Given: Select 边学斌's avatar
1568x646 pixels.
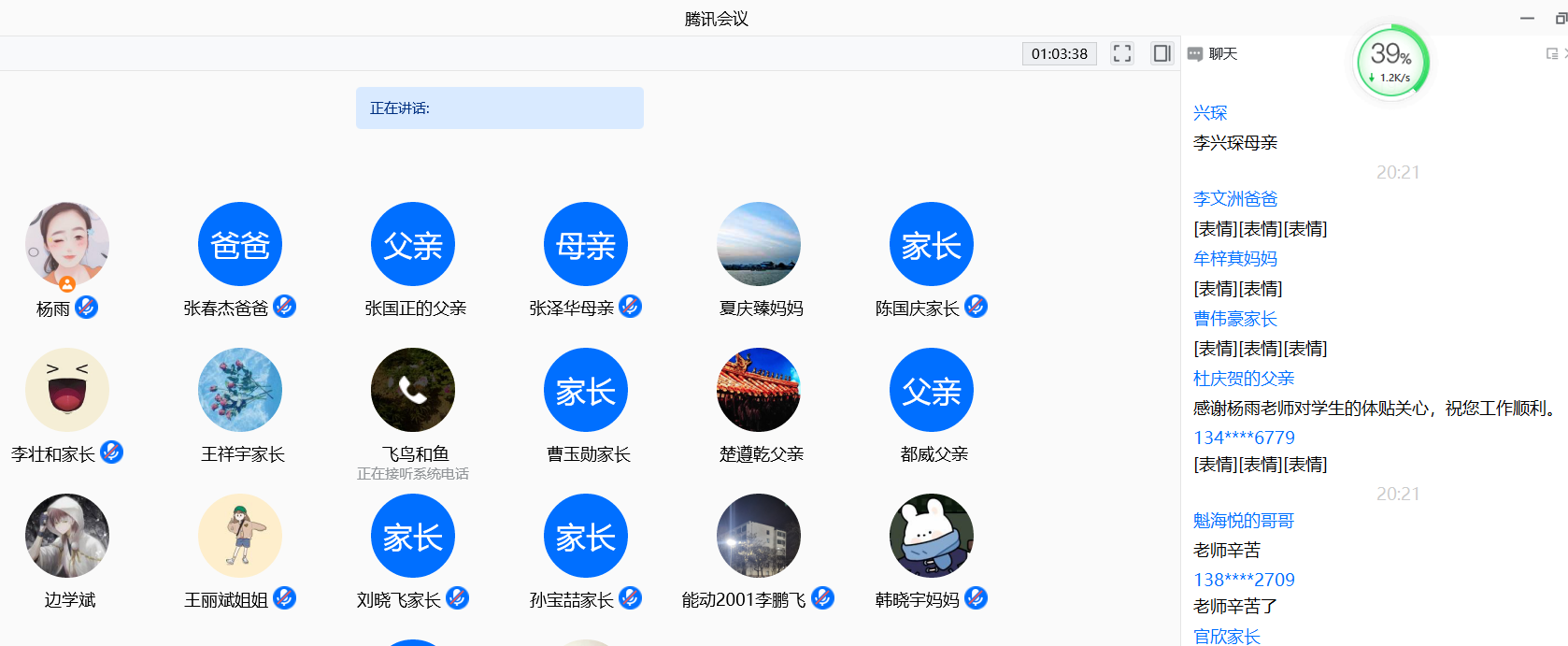Looking at the screenshot, I should (67, 537).
